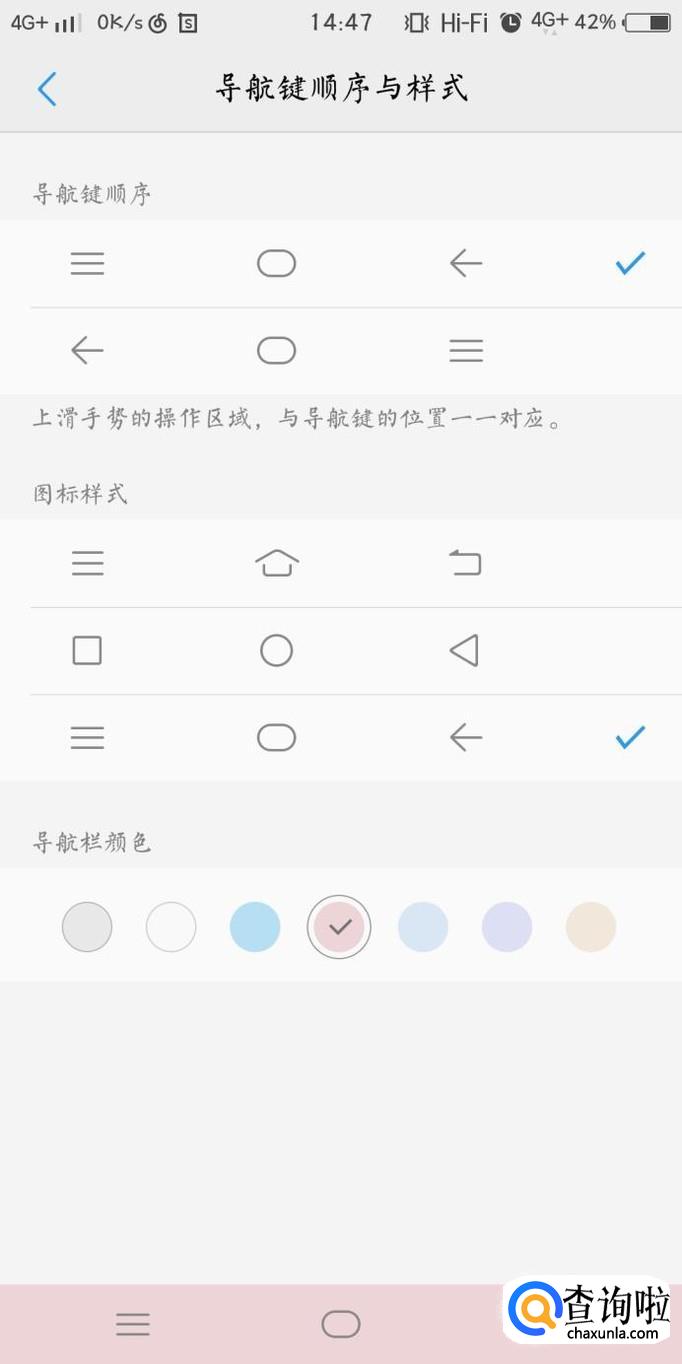
Task: Select the rounded rectangle home icon style
Action: pyautogui.click(x=340, y=738)
